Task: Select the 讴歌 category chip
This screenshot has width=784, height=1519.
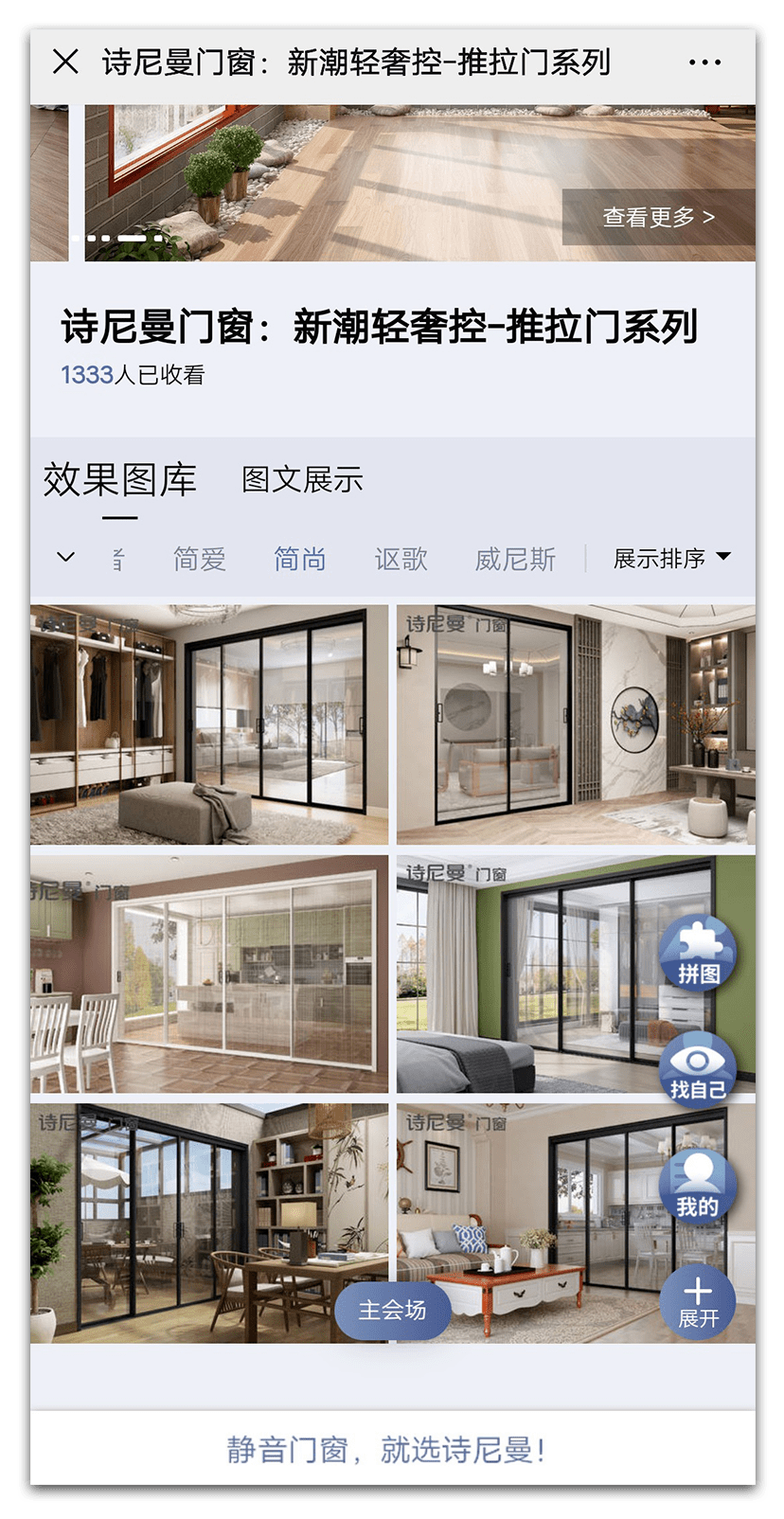Action: coord(401,559)
